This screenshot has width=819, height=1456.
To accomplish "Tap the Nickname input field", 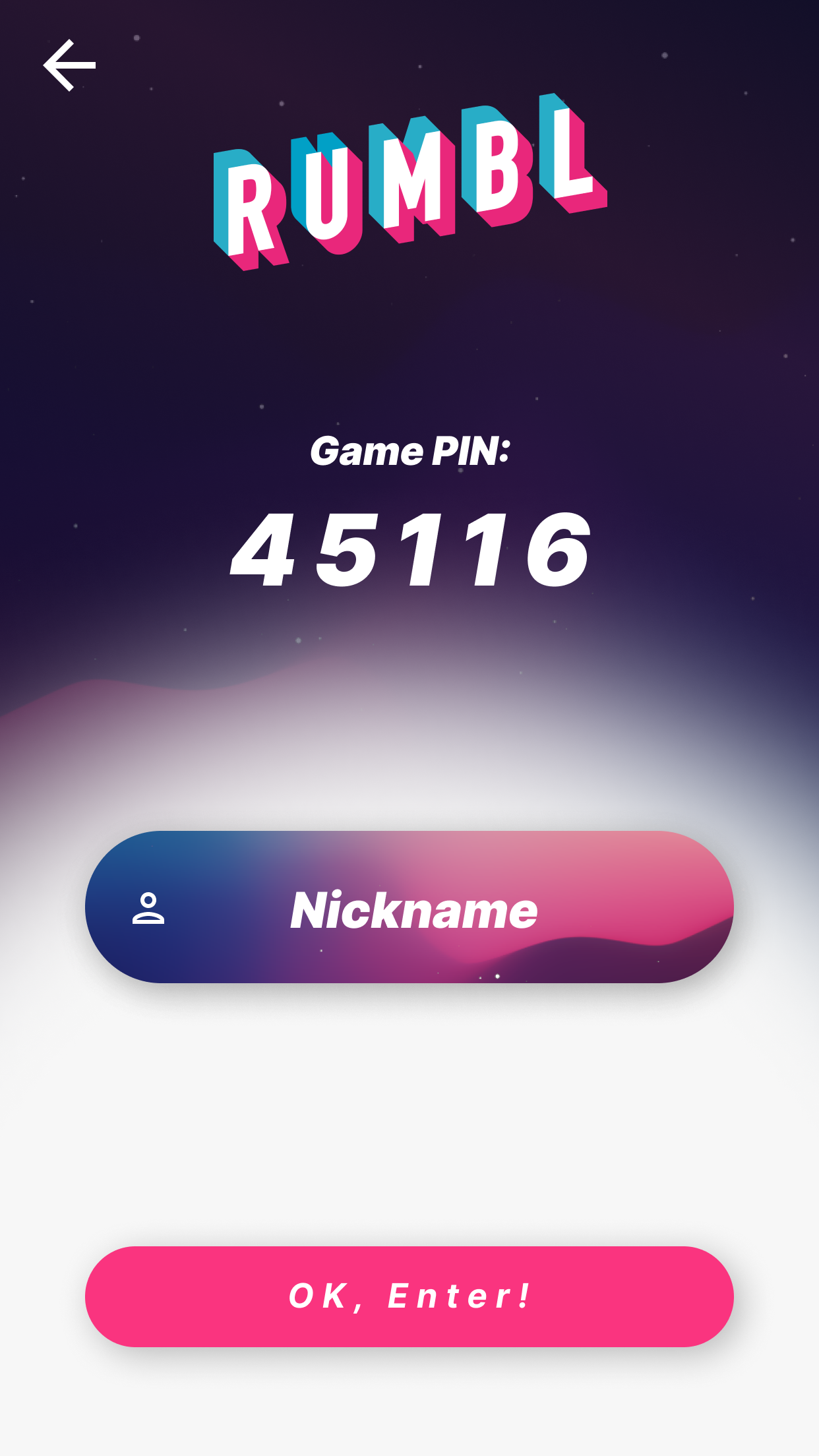I will pos(409,907).
